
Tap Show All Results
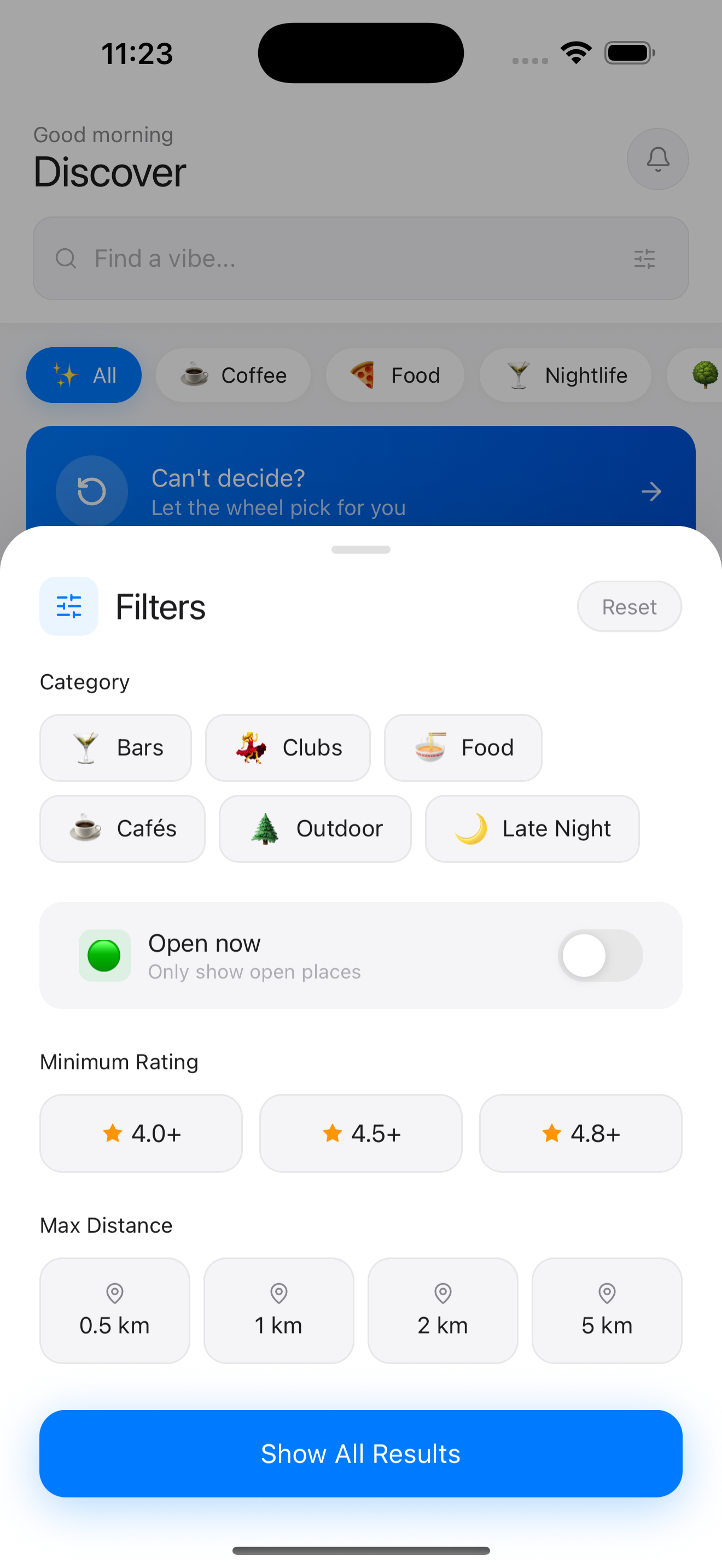[361, 1454]
